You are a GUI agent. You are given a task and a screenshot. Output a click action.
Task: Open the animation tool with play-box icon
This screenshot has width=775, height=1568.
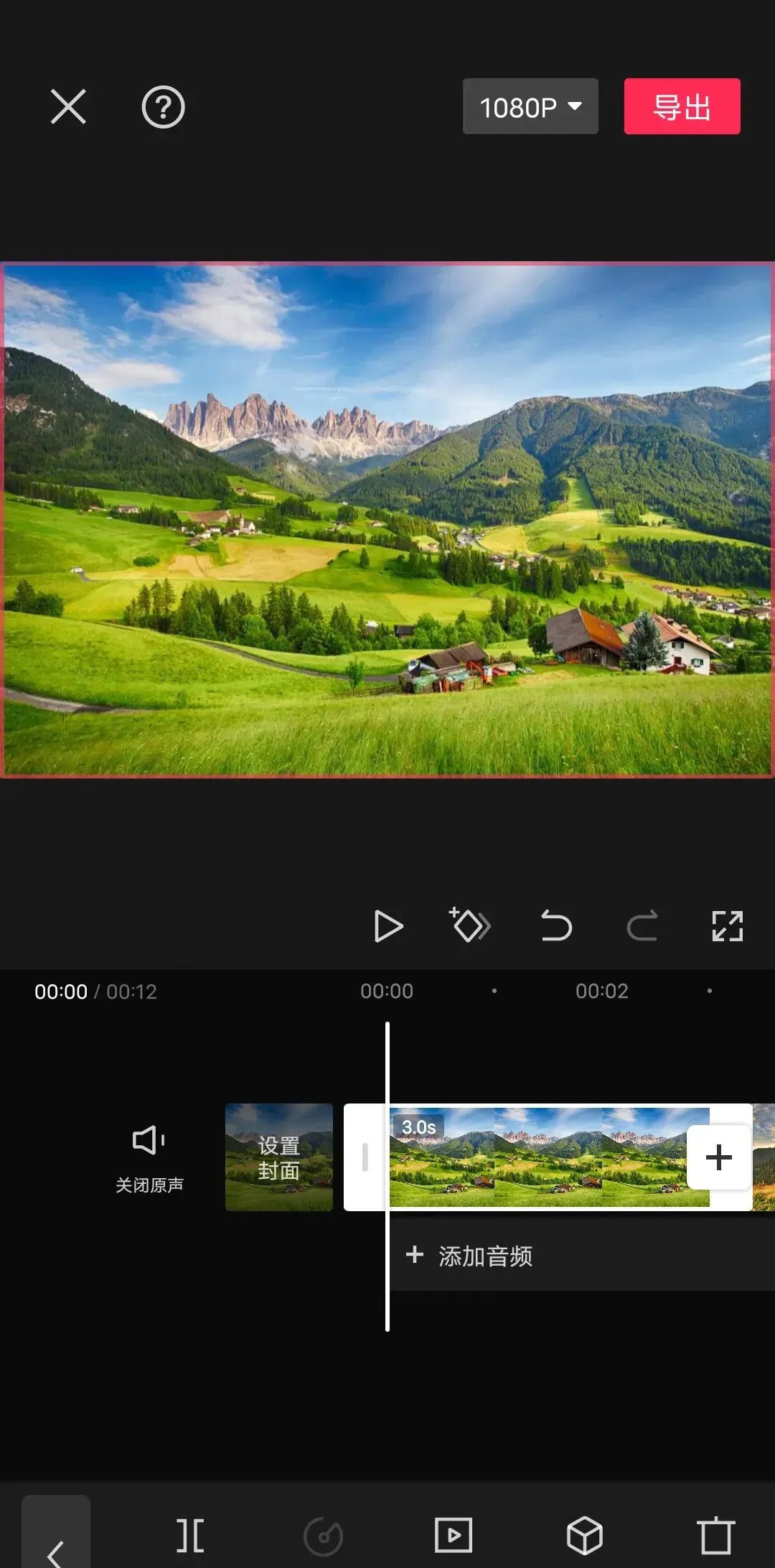click(454, 1536)
